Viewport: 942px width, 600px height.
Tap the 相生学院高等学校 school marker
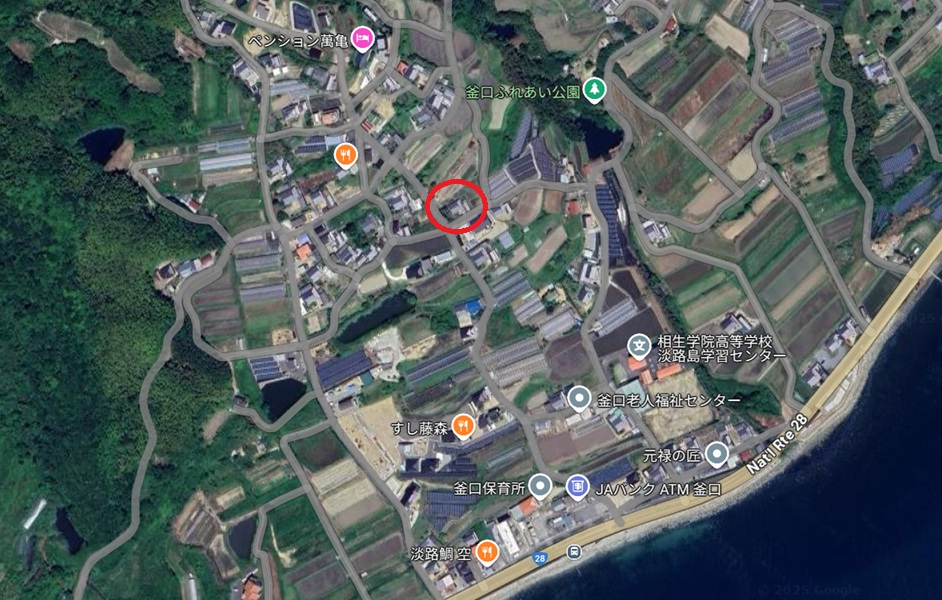tap(639, 346)
